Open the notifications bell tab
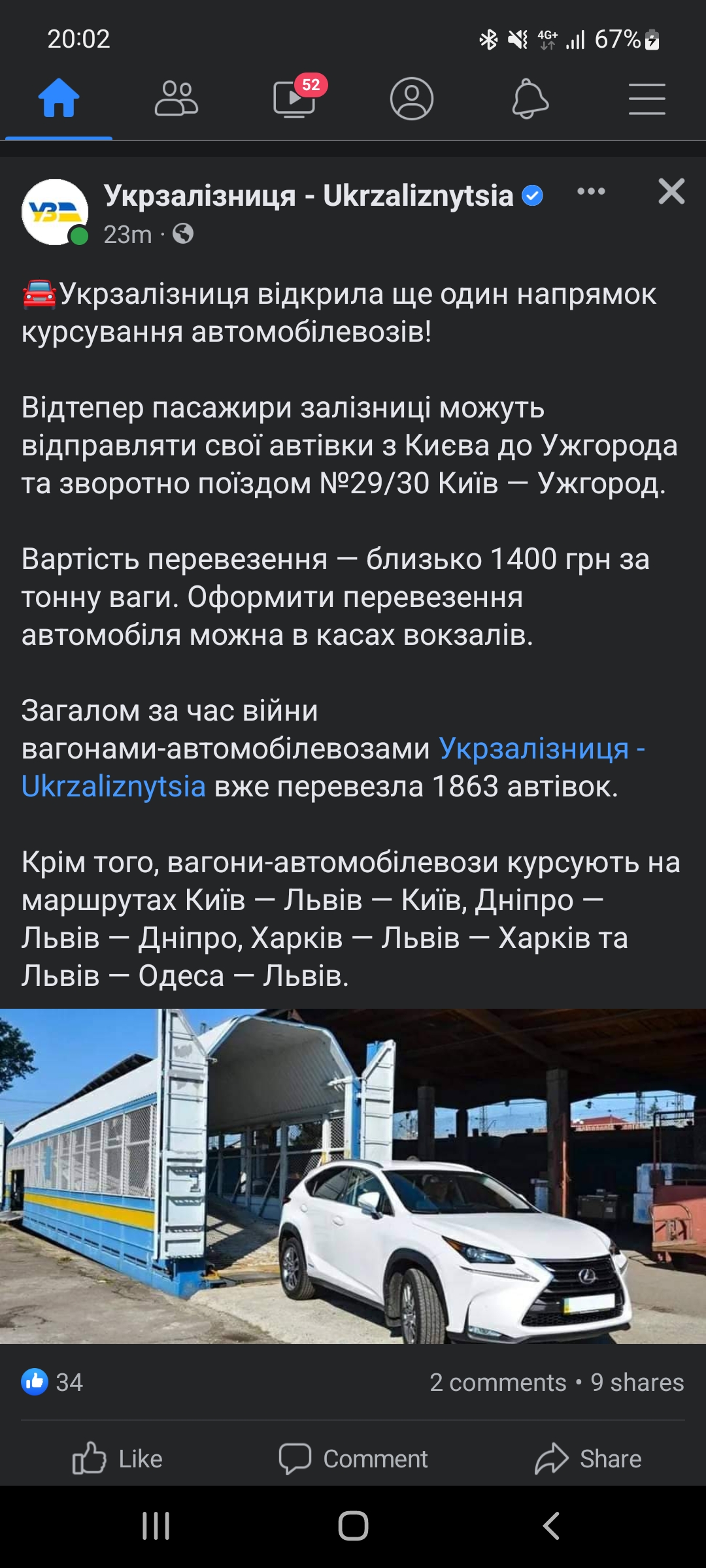Viewport: 706px width, 1568px height. (x=529, y=99)
